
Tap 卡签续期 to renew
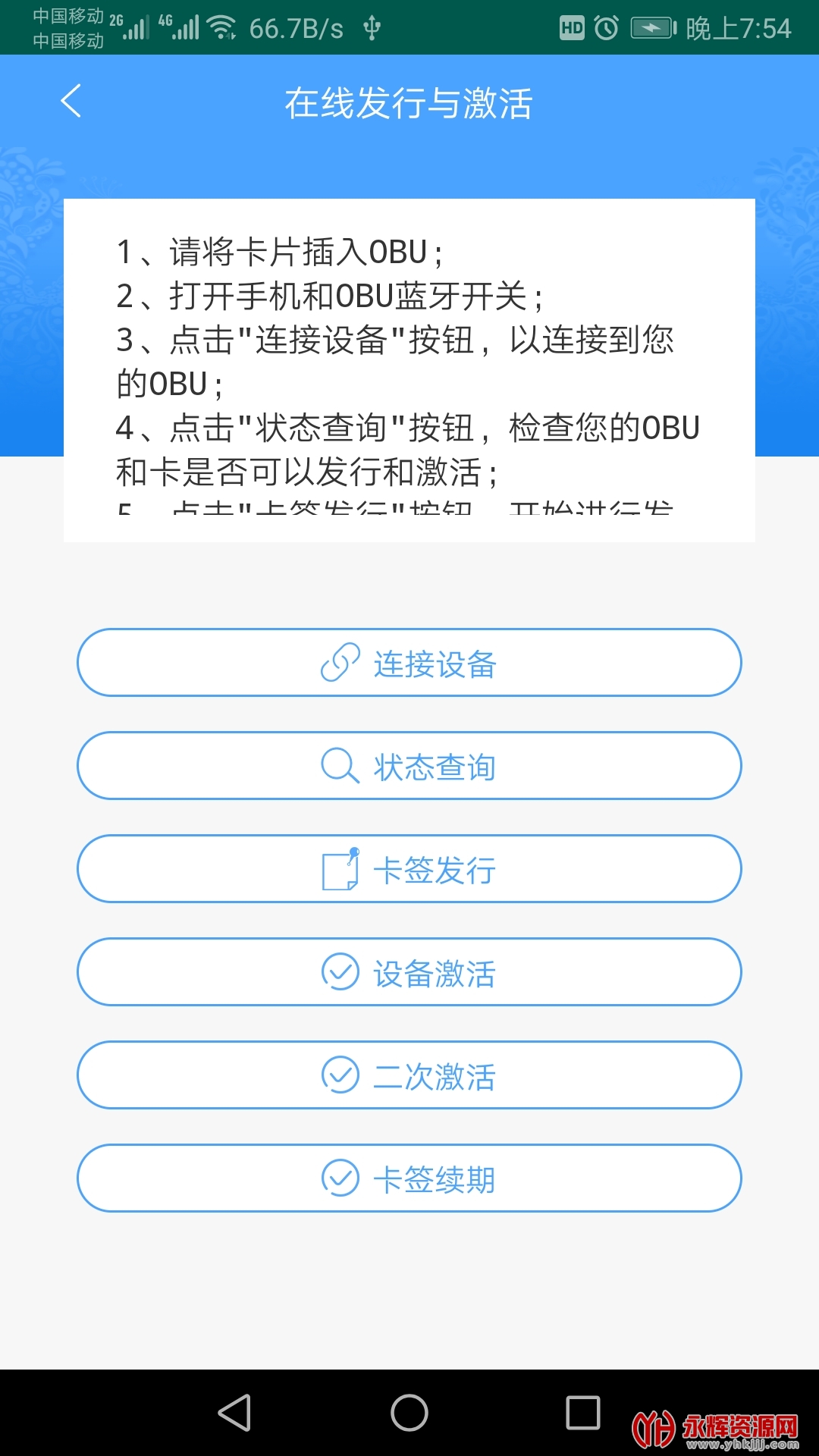[409, 1178]
